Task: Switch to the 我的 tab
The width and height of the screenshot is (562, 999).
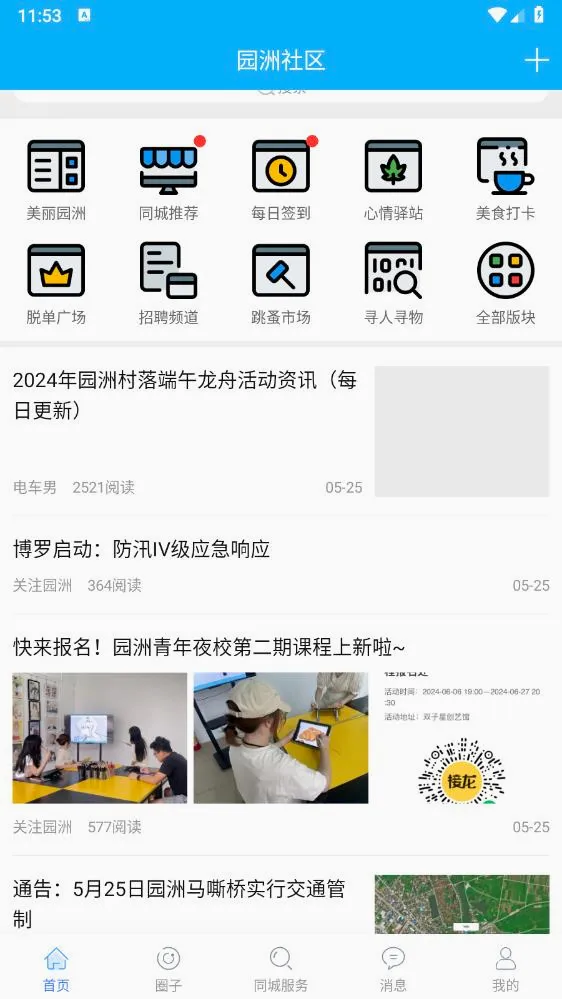Action: coord(505,969)
